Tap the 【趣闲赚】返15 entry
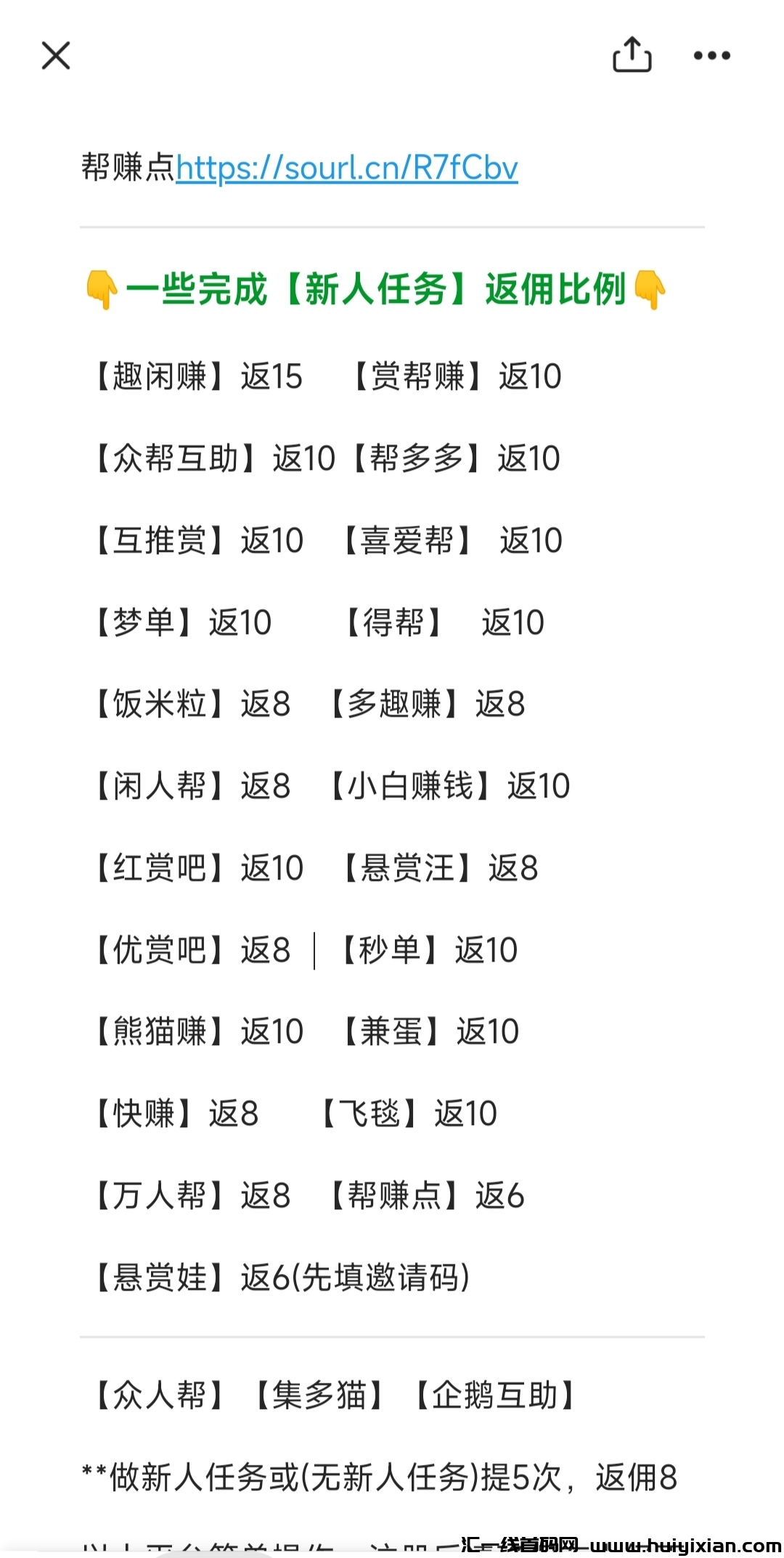Image resolution: width=784 pixels, height=1558 pixels. tap(196, 377)
